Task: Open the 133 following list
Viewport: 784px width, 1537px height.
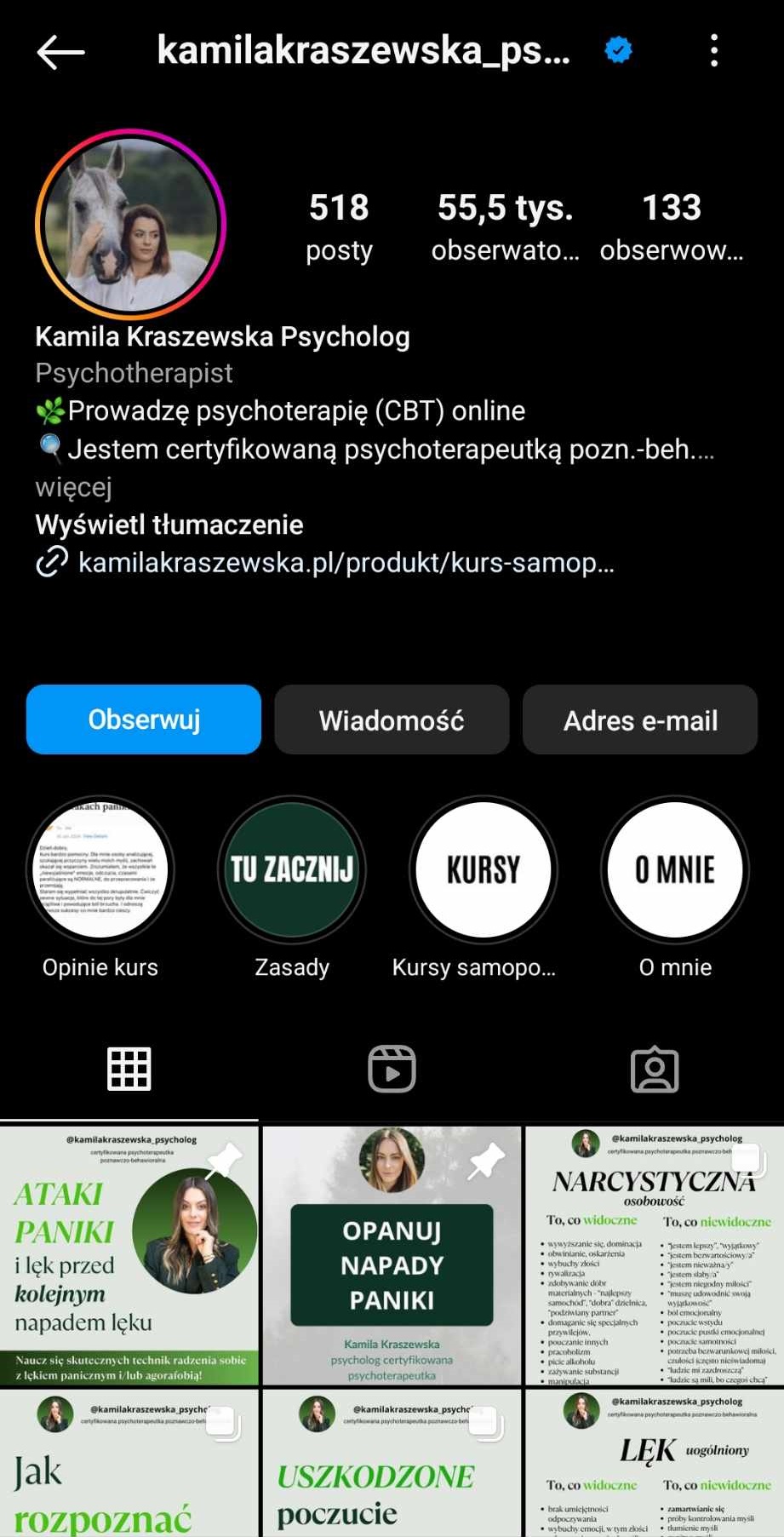Action: click(x=671, y=226)
